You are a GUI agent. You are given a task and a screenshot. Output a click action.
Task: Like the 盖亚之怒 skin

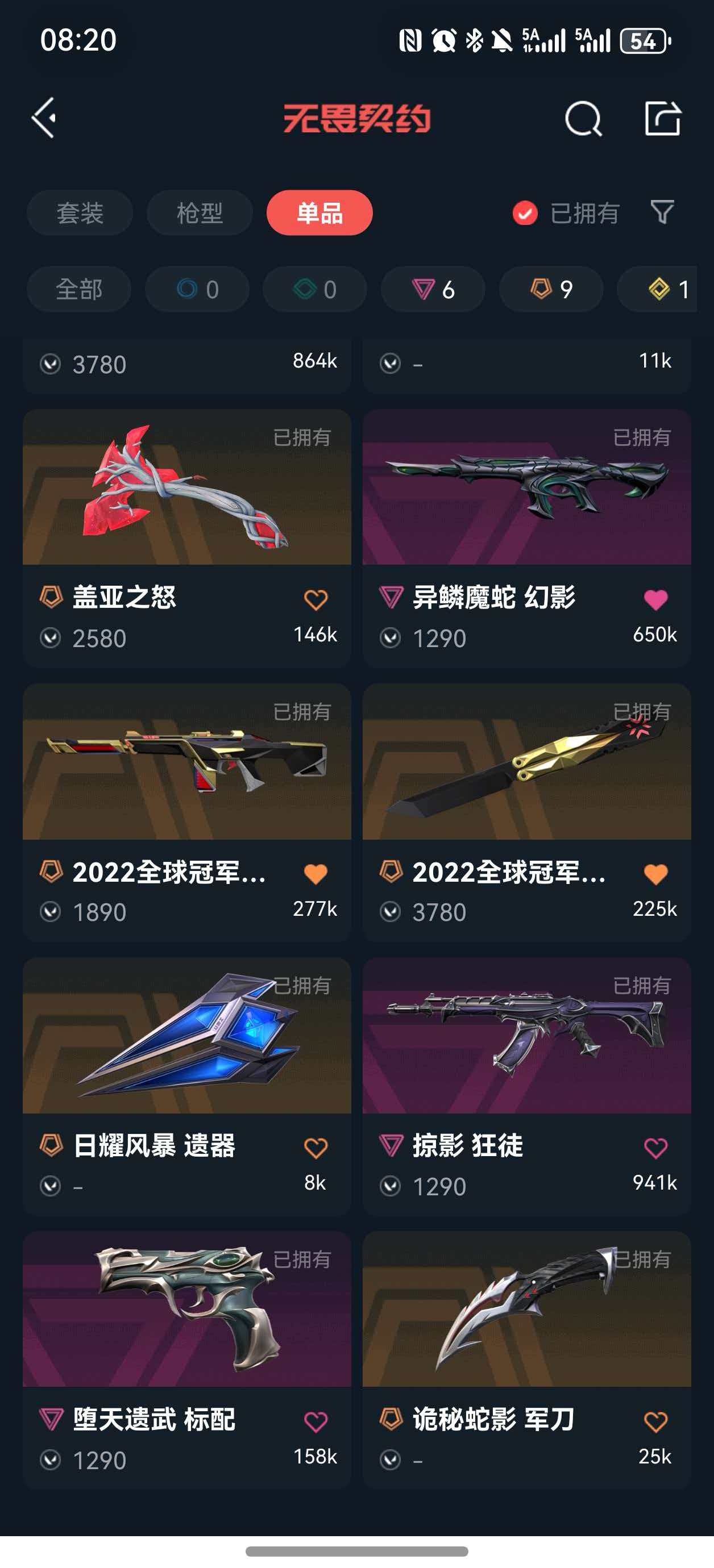(316, 600)
